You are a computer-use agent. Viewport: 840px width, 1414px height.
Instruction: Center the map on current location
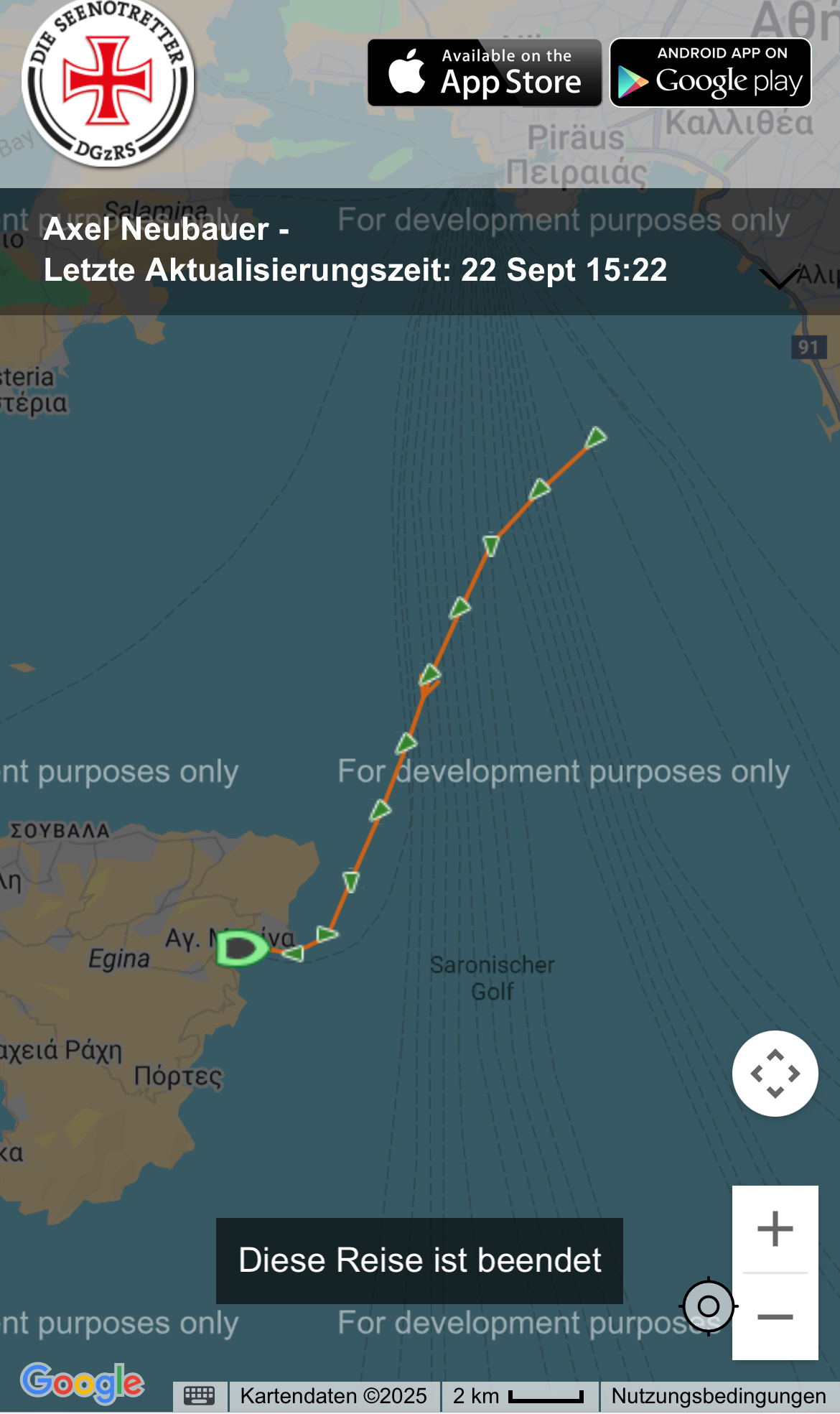[708, 1306]
